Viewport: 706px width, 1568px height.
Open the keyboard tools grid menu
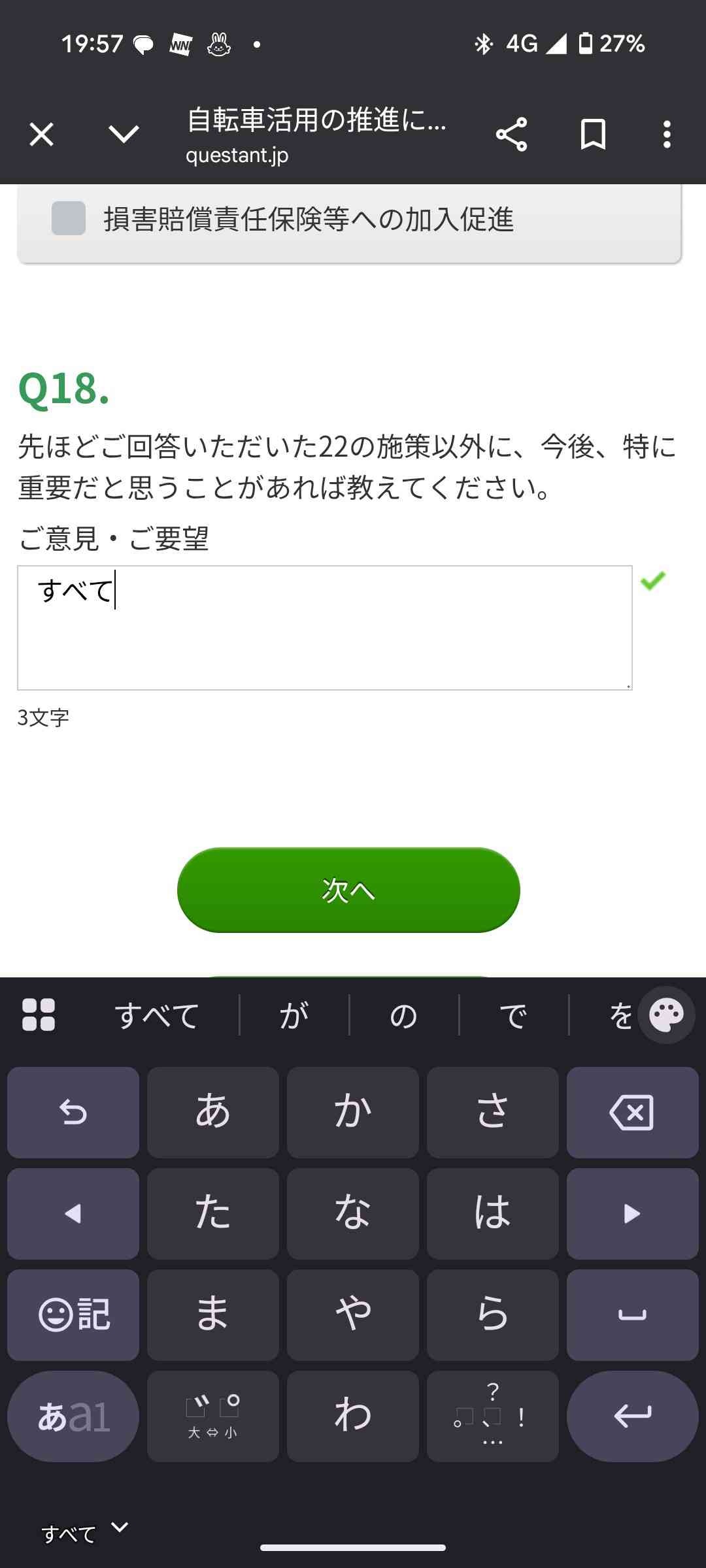point(39,1015)
